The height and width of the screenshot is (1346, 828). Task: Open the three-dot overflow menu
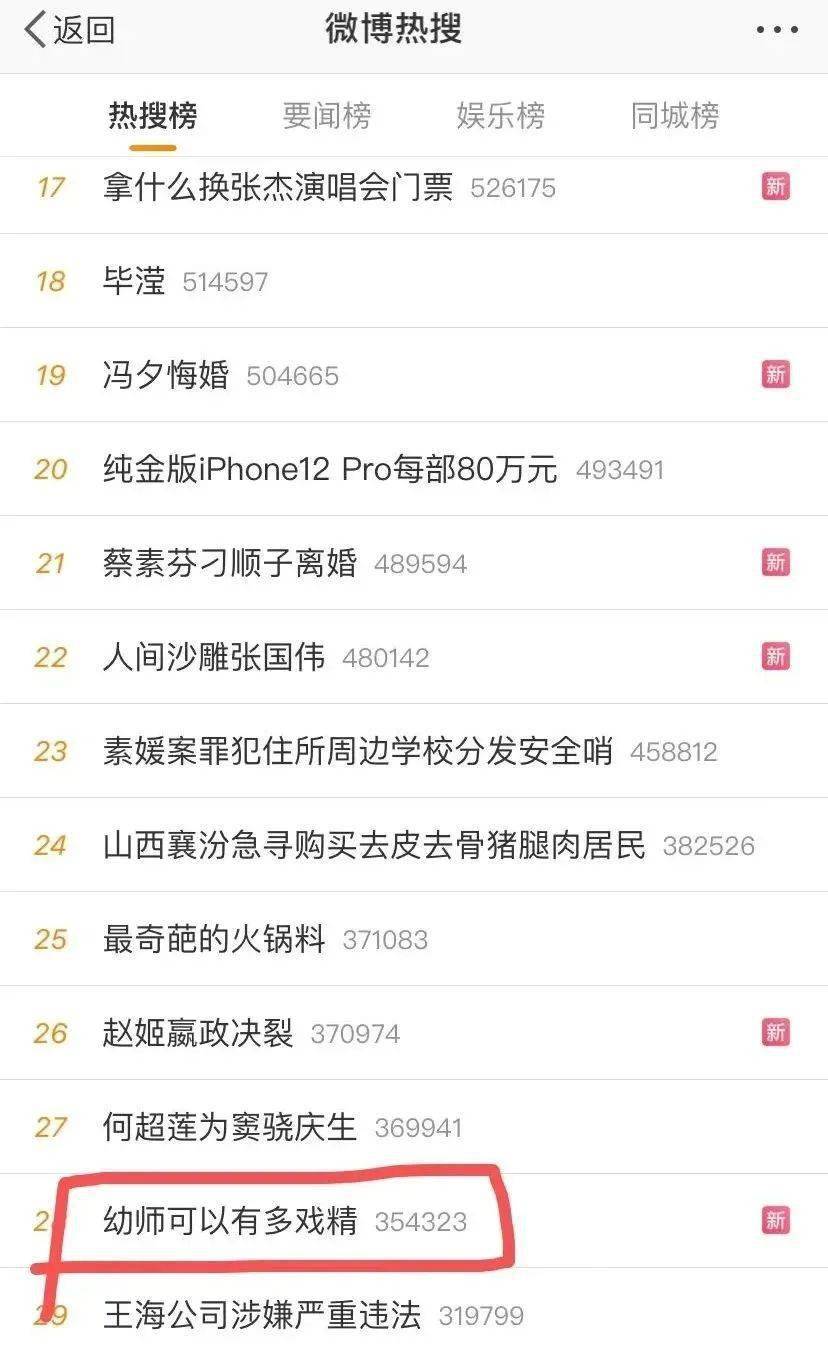776,31
